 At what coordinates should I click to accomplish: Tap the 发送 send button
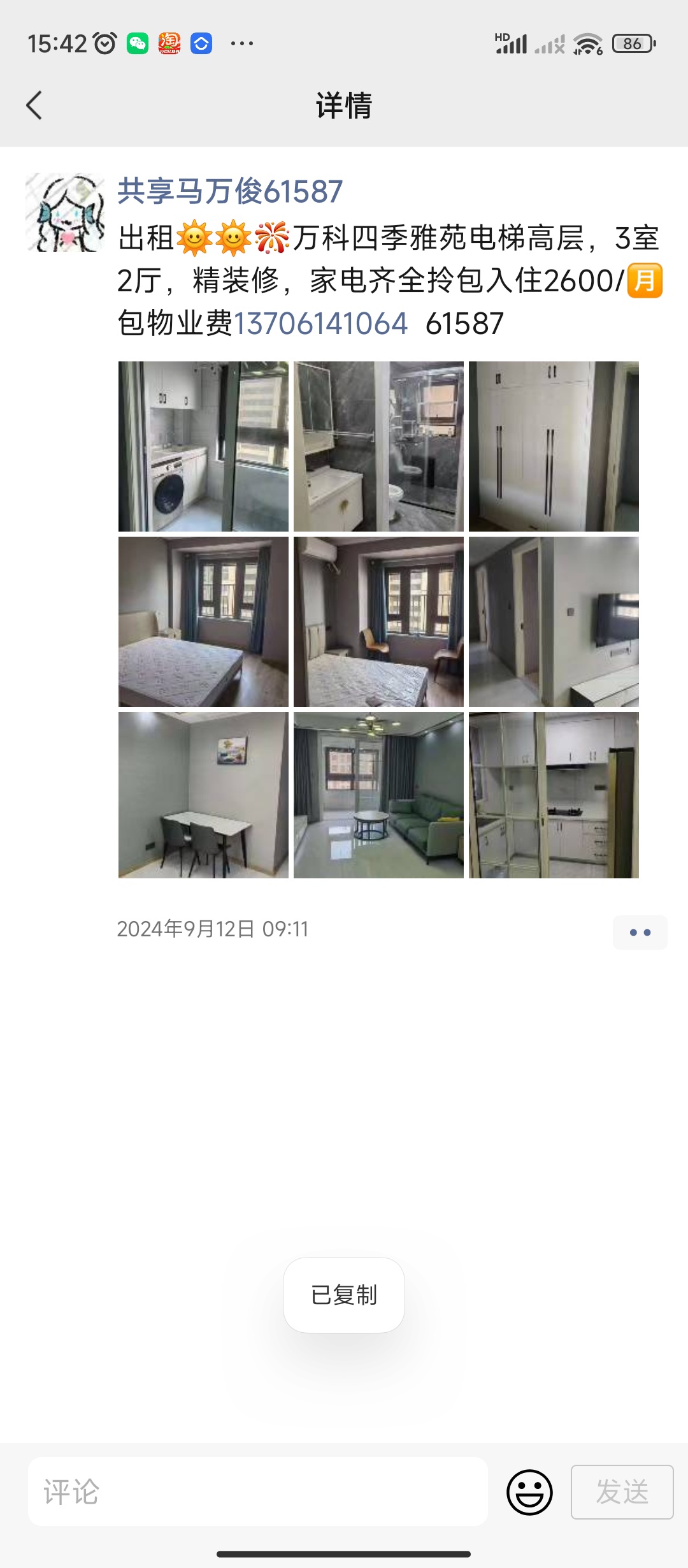tap(622, 1492)
